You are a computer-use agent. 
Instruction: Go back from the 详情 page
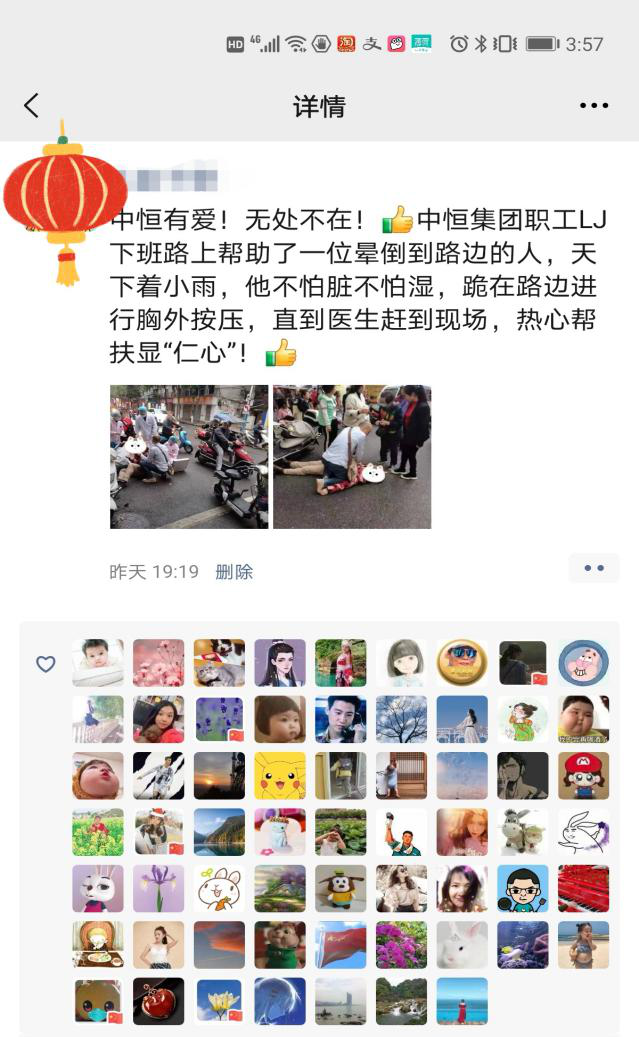click(x=32, y=105)
